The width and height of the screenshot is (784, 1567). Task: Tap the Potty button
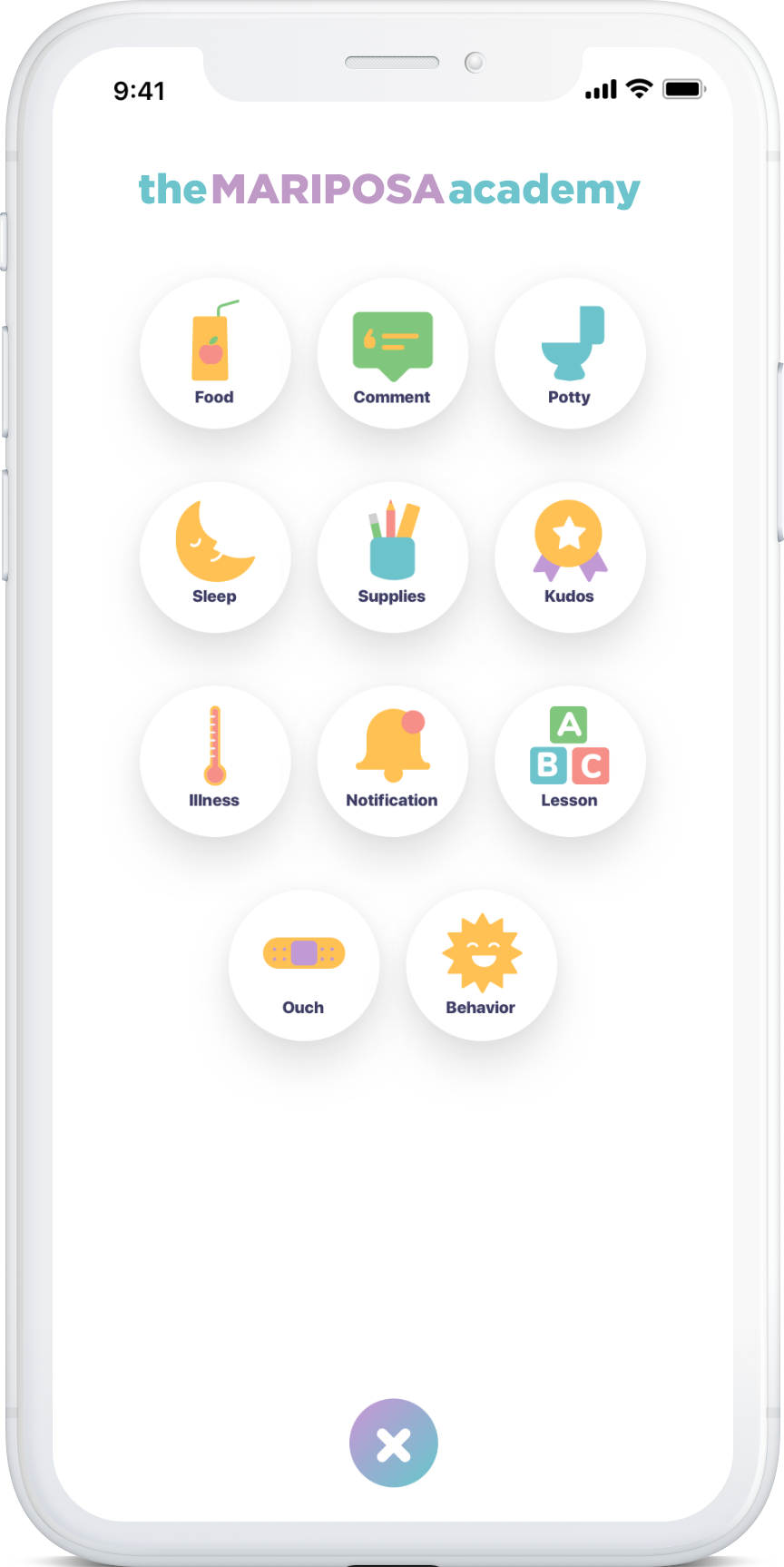click(x=570, y=354)
